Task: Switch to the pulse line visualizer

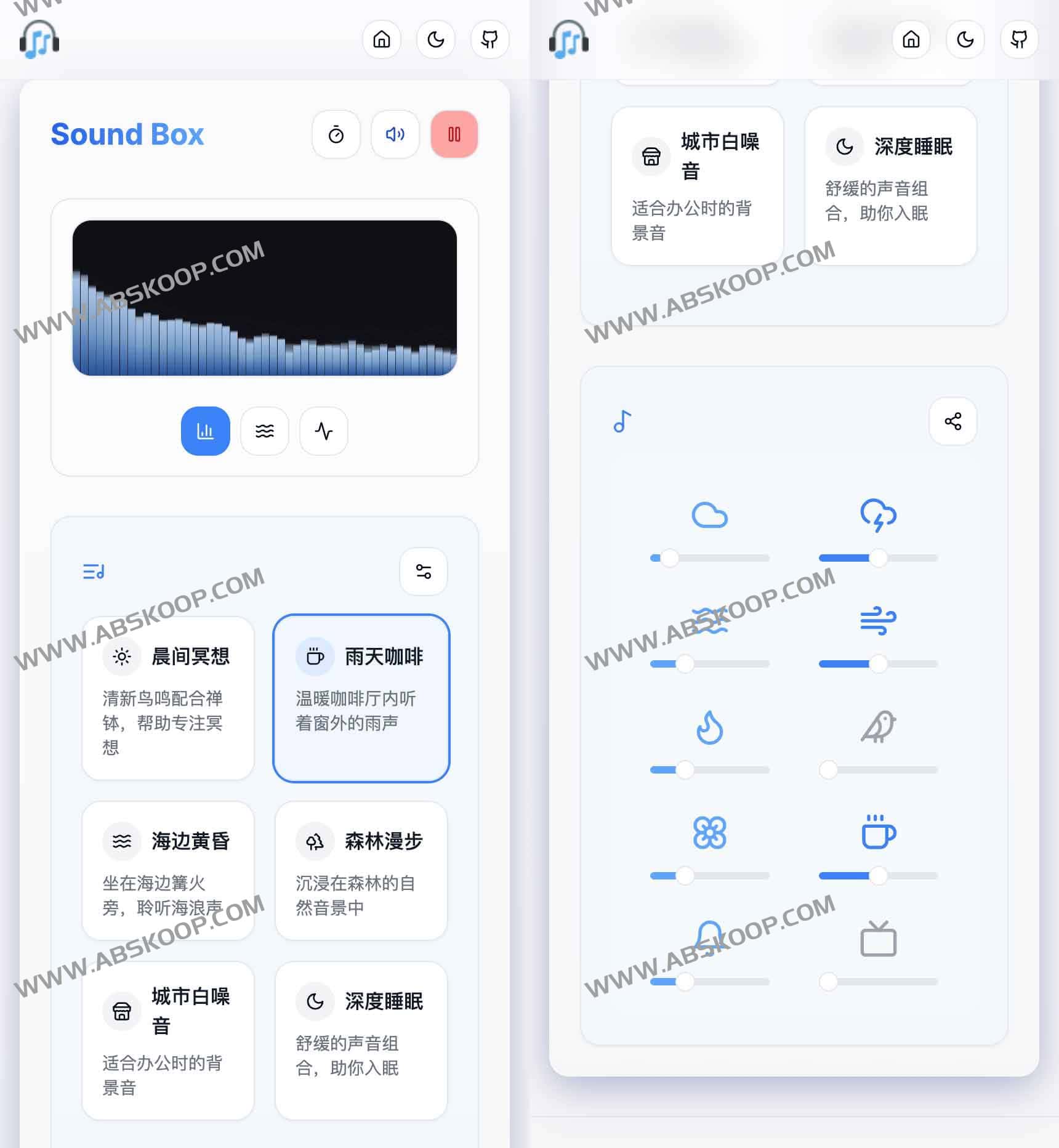Action: point(324,431)
